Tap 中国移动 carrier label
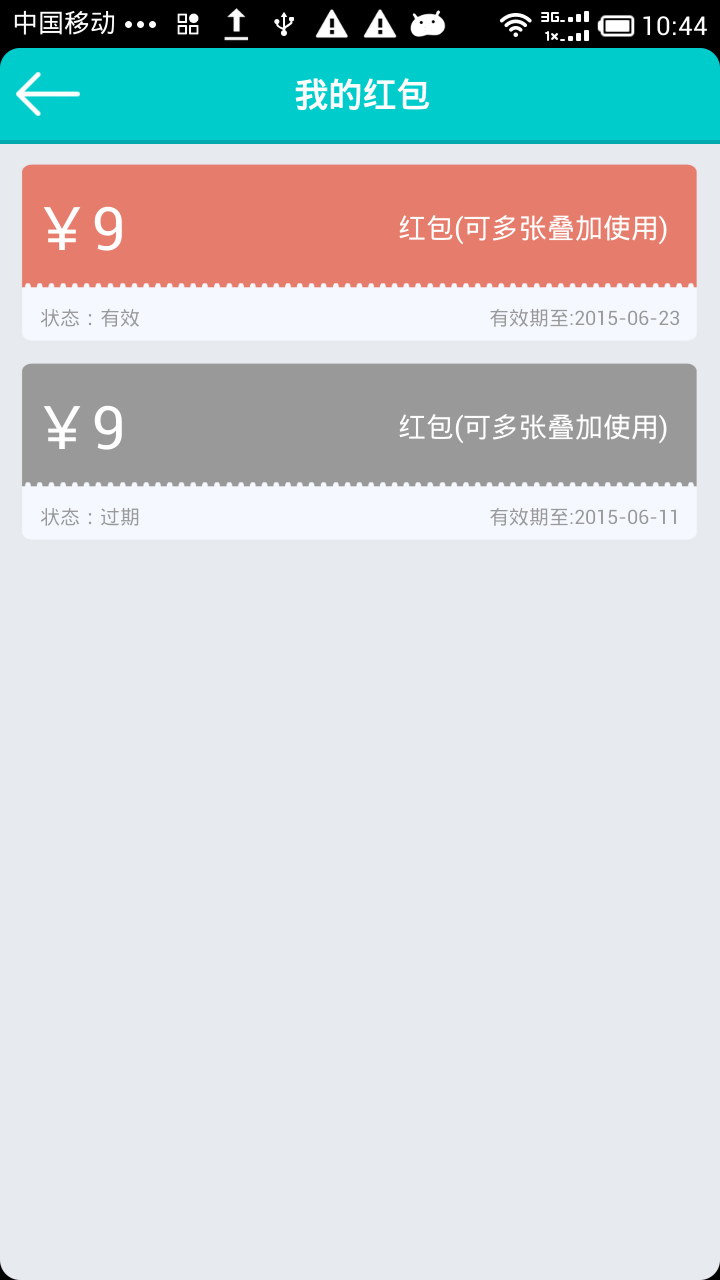Image resolution: width=720 pixels, height=1280 pixels. (60, 23)
